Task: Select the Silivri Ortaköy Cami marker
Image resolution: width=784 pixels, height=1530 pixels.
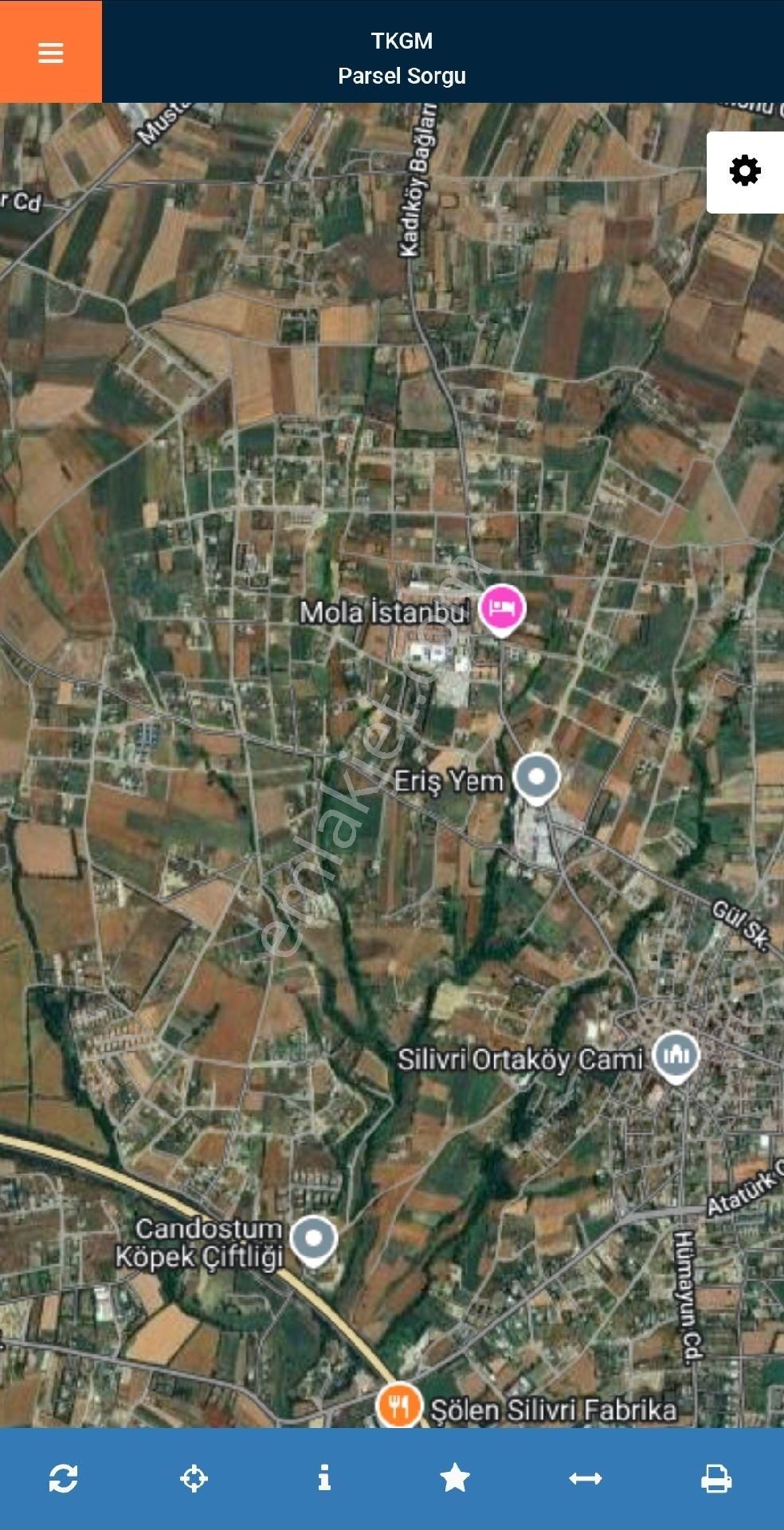Action: click(676, 1056)
